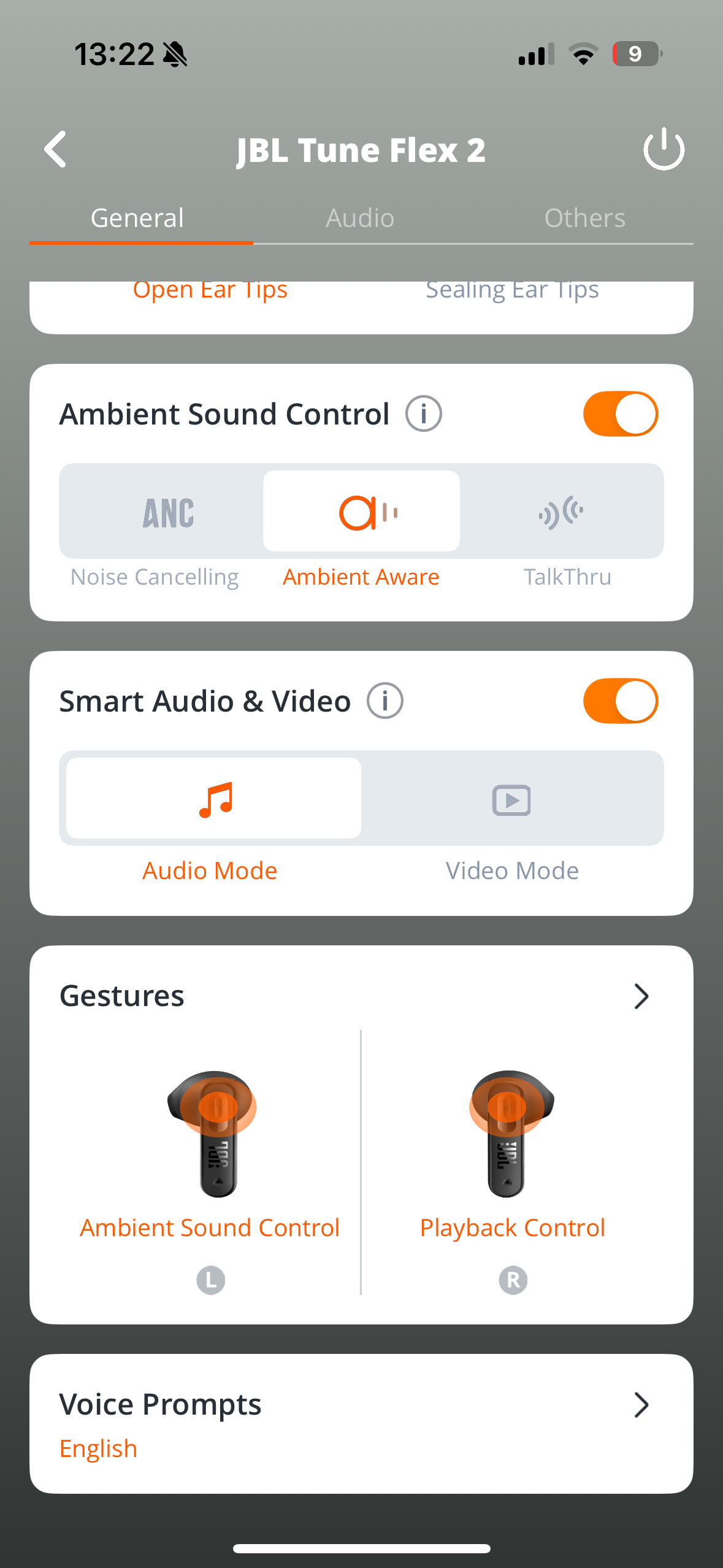Viewport: 723px width, 1568px height.
Task: Open Ambient Sound Control info icon
Action: coord(423,414)
